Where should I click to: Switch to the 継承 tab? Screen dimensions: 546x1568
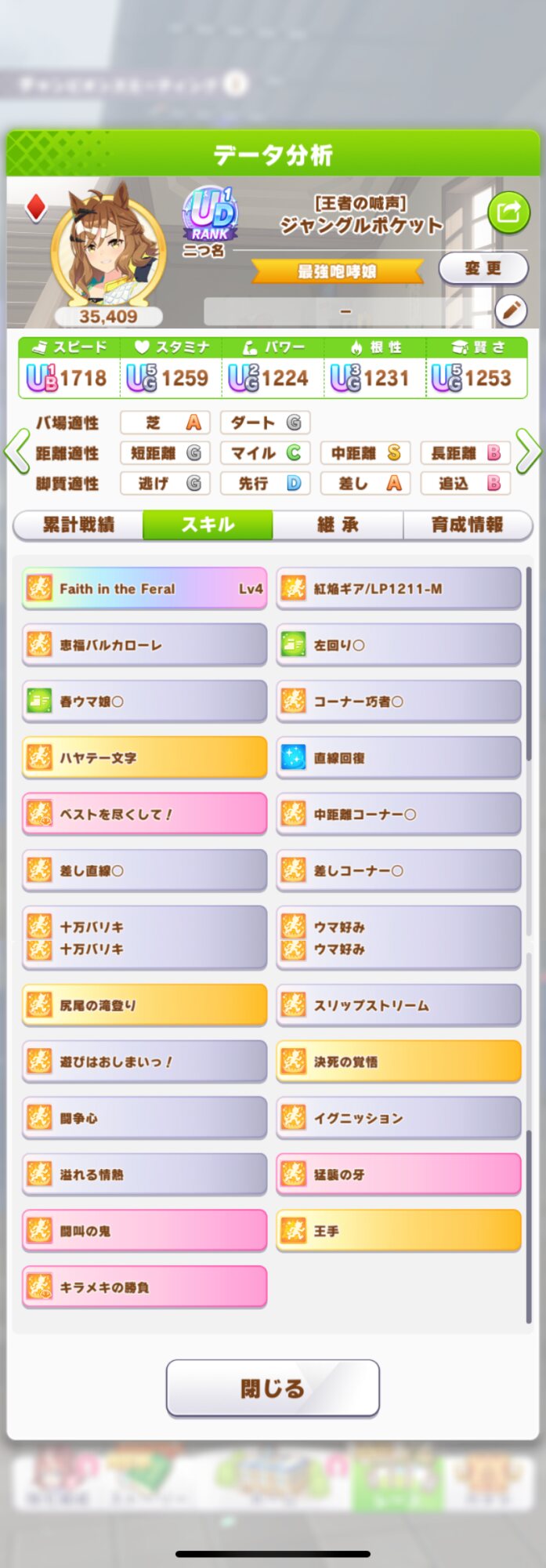[x=338, y=524]
